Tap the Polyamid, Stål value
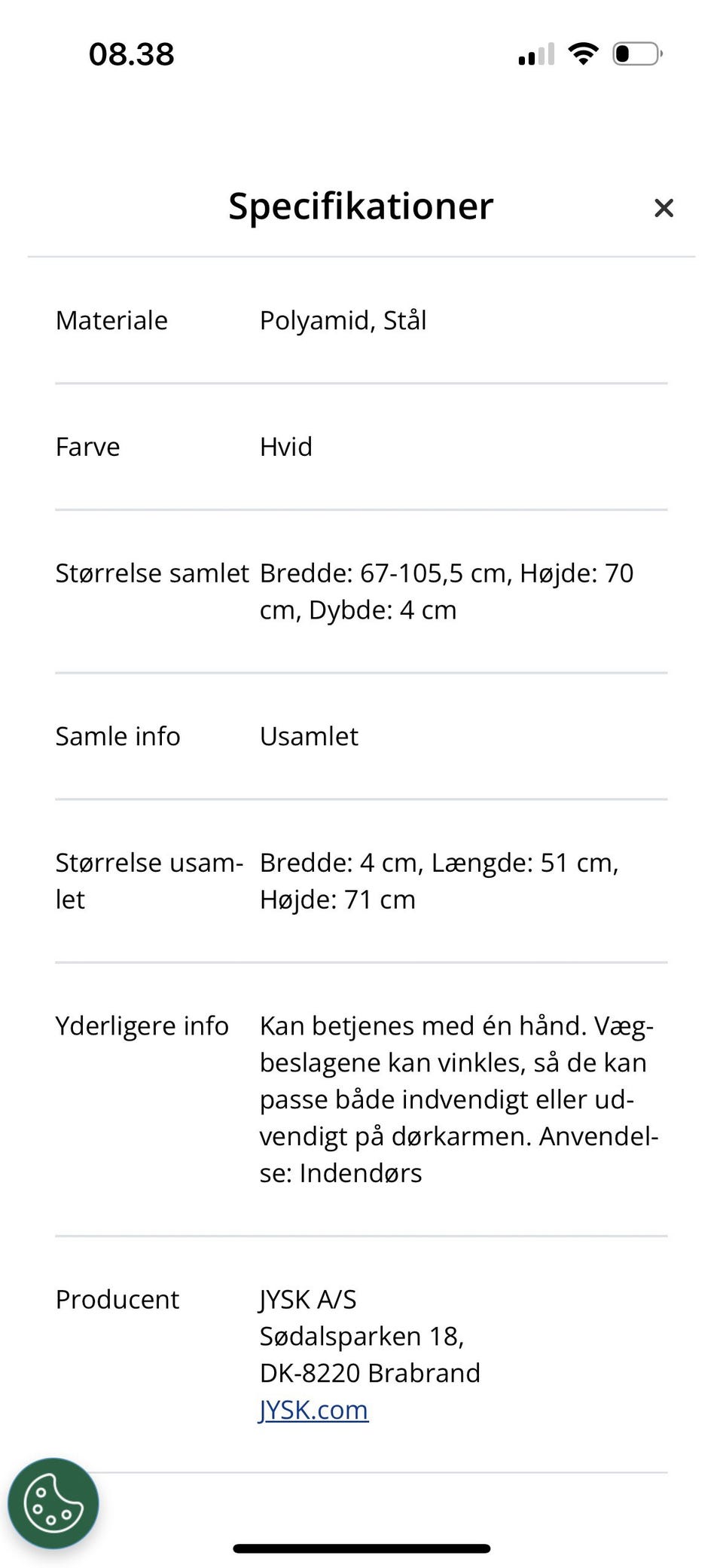The image size is (723, 1568). (x=343, y=320)
